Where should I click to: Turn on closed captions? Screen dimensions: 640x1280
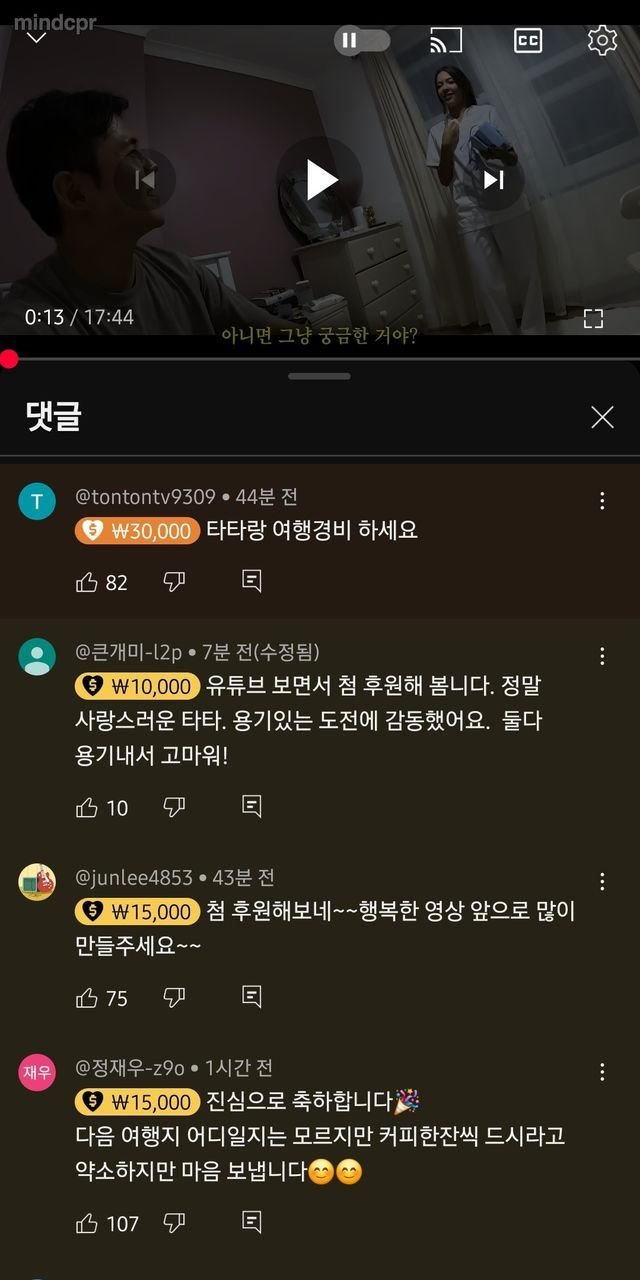(x=528, y=41)
